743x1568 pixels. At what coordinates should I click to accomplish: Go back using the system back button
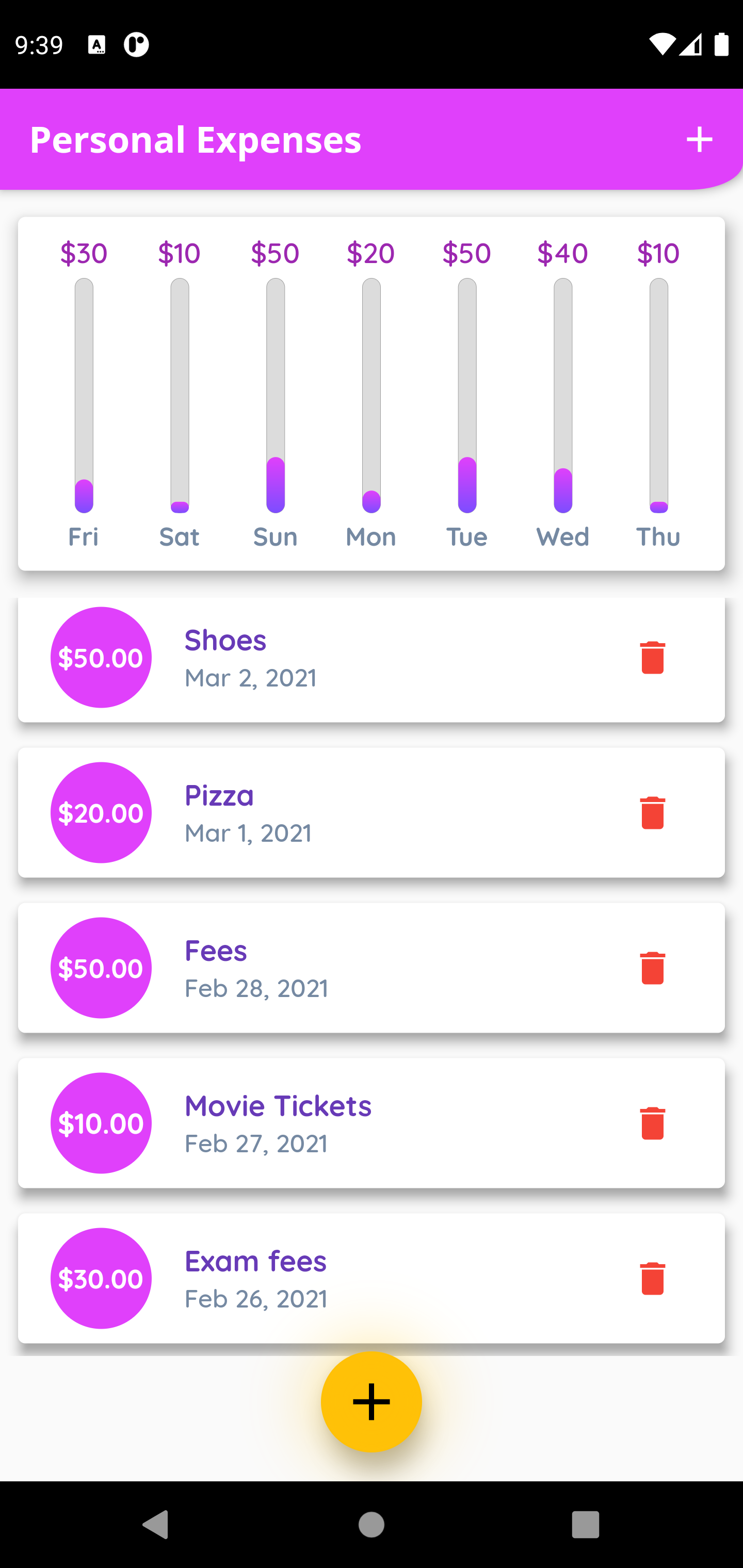coord(155,1525)
